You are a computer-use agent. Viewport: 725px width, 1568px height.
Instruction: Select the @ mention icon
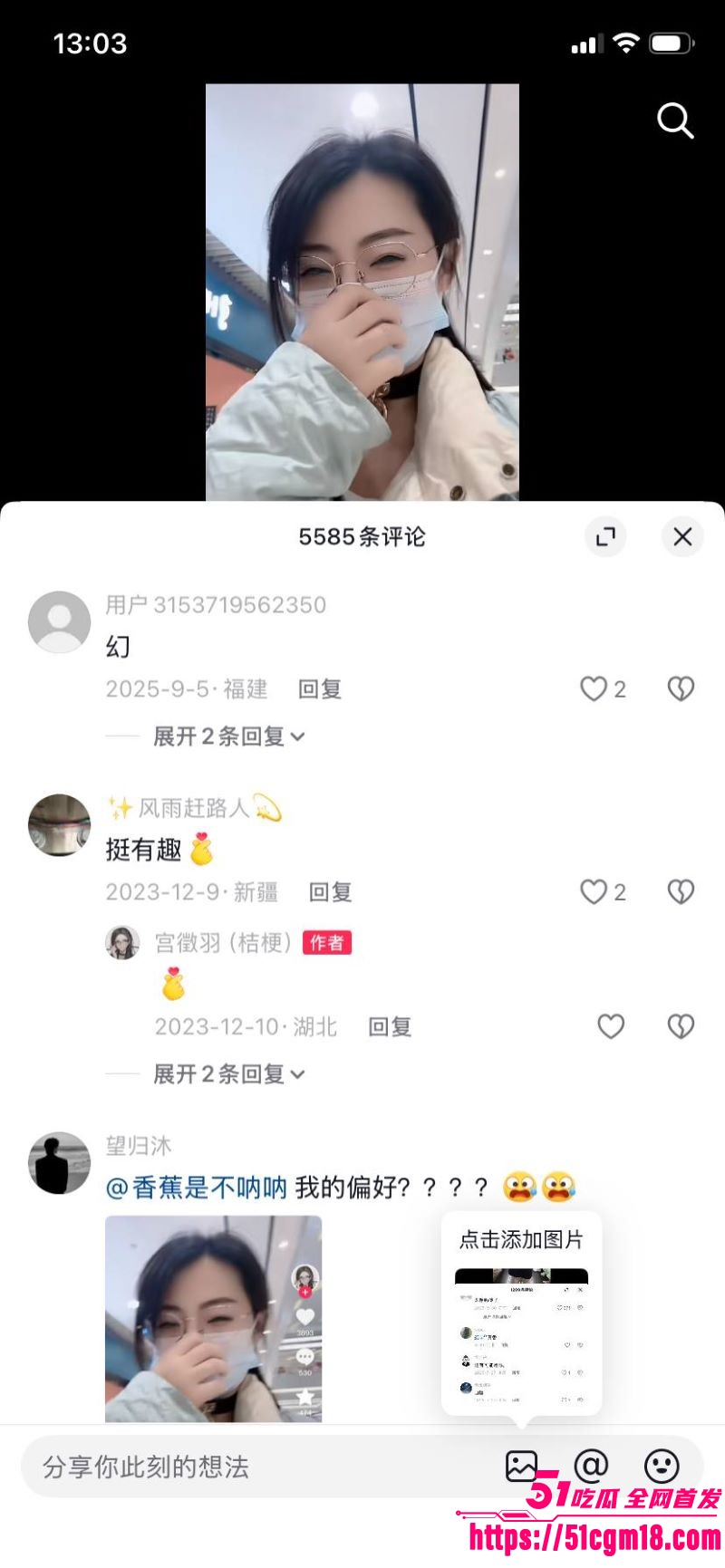[591, 1468]
